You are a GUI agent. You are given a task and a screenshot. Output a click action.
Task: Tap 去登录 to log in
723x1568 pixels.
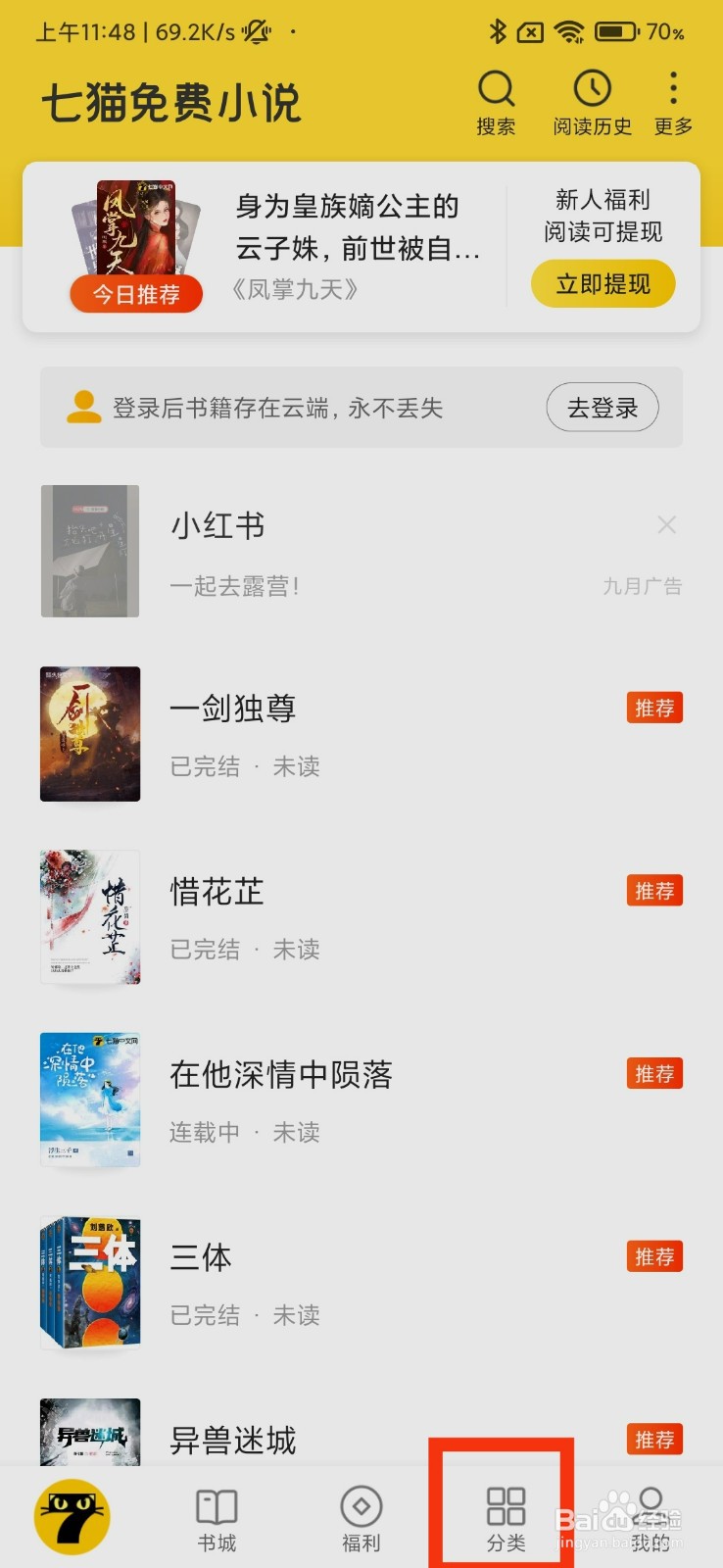[x=602, y=408]
